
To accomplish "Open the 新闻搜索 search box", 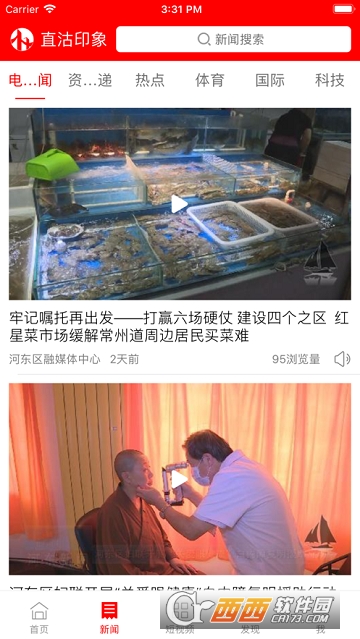I will click(233, 39).
